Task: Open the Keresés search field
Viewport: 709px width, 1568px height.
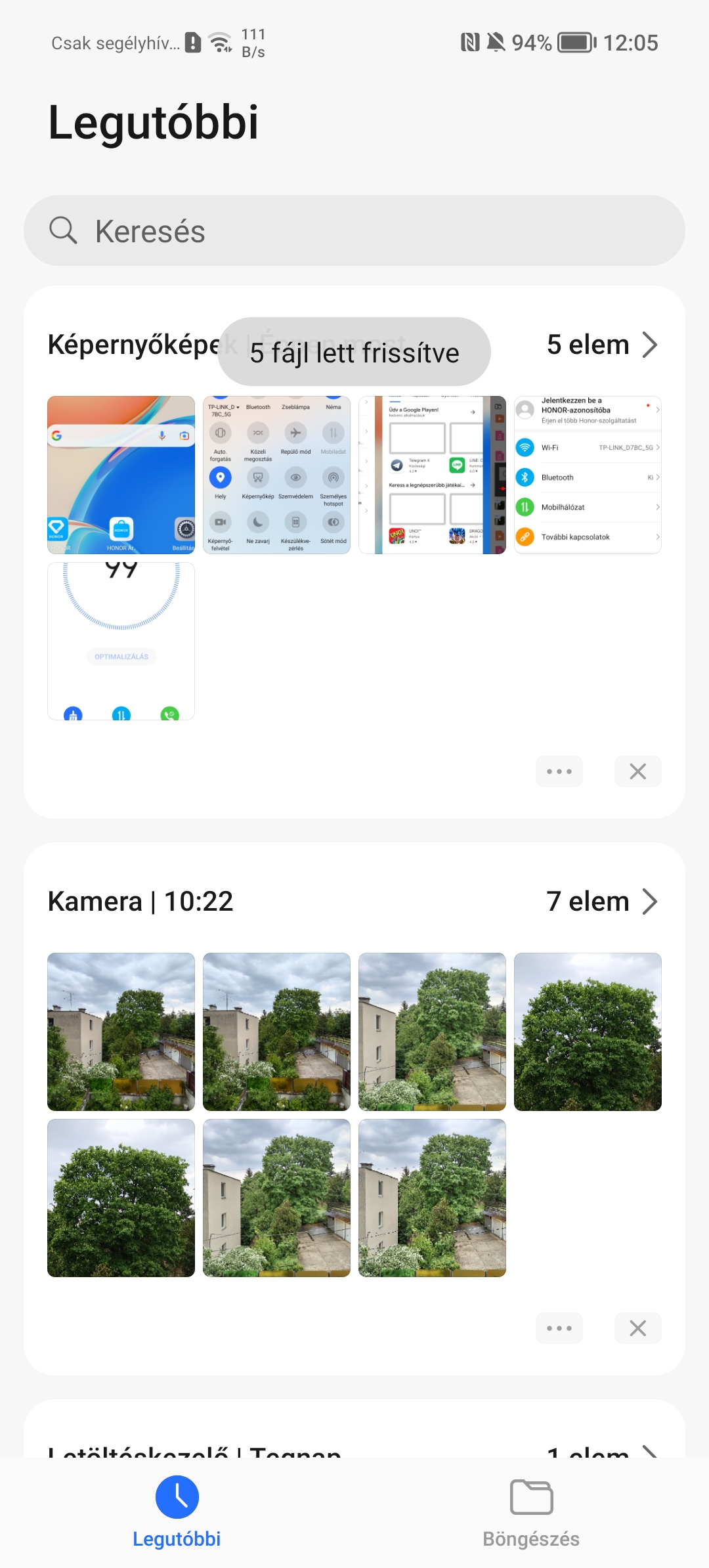Action: pos(354,230)
